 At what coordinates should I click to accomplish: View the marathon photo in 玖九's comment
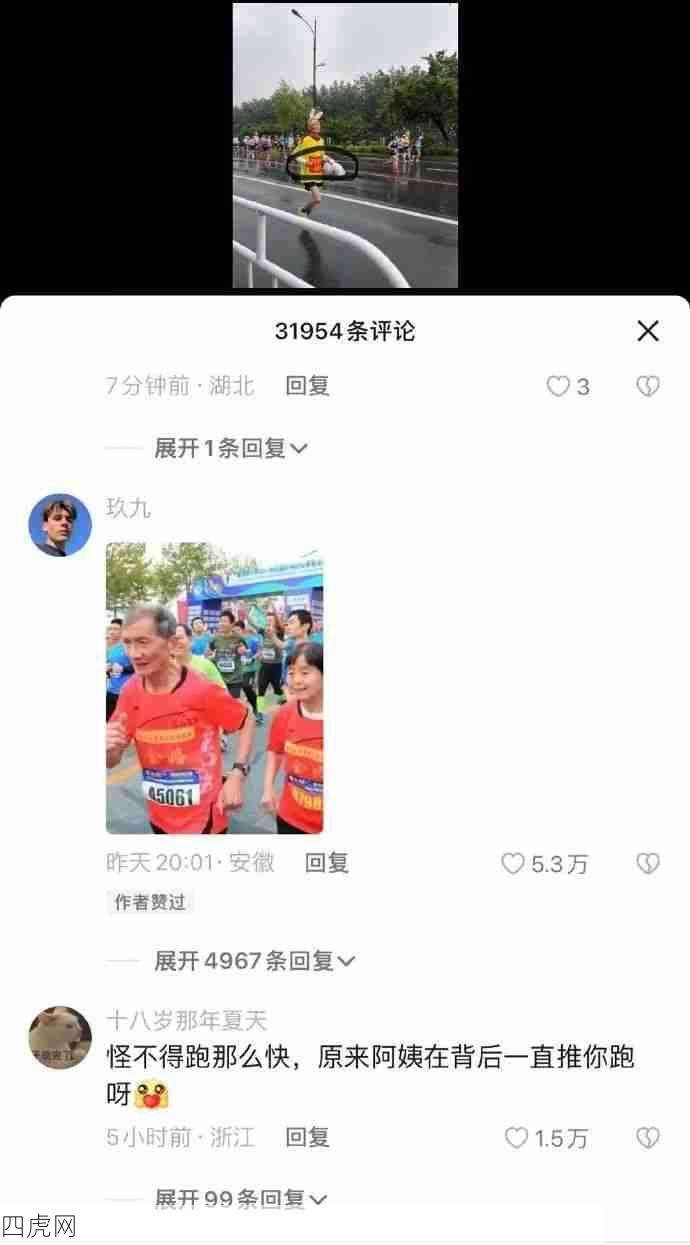pos(214,688)
